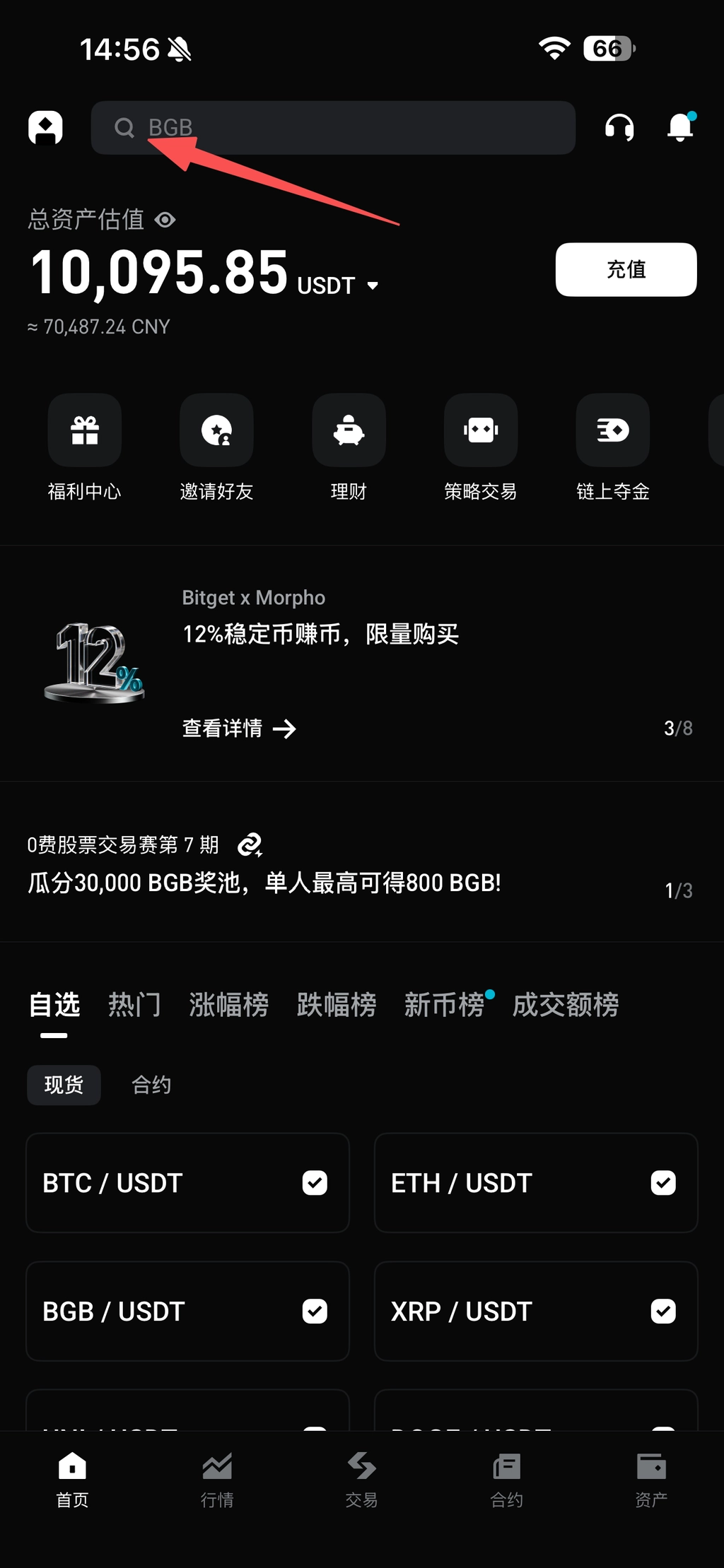Screen dimensions: 724x1568
Task: Uncheck the BTC / USDT pair
Action: pyautogui.click(x=315, y=1183)
